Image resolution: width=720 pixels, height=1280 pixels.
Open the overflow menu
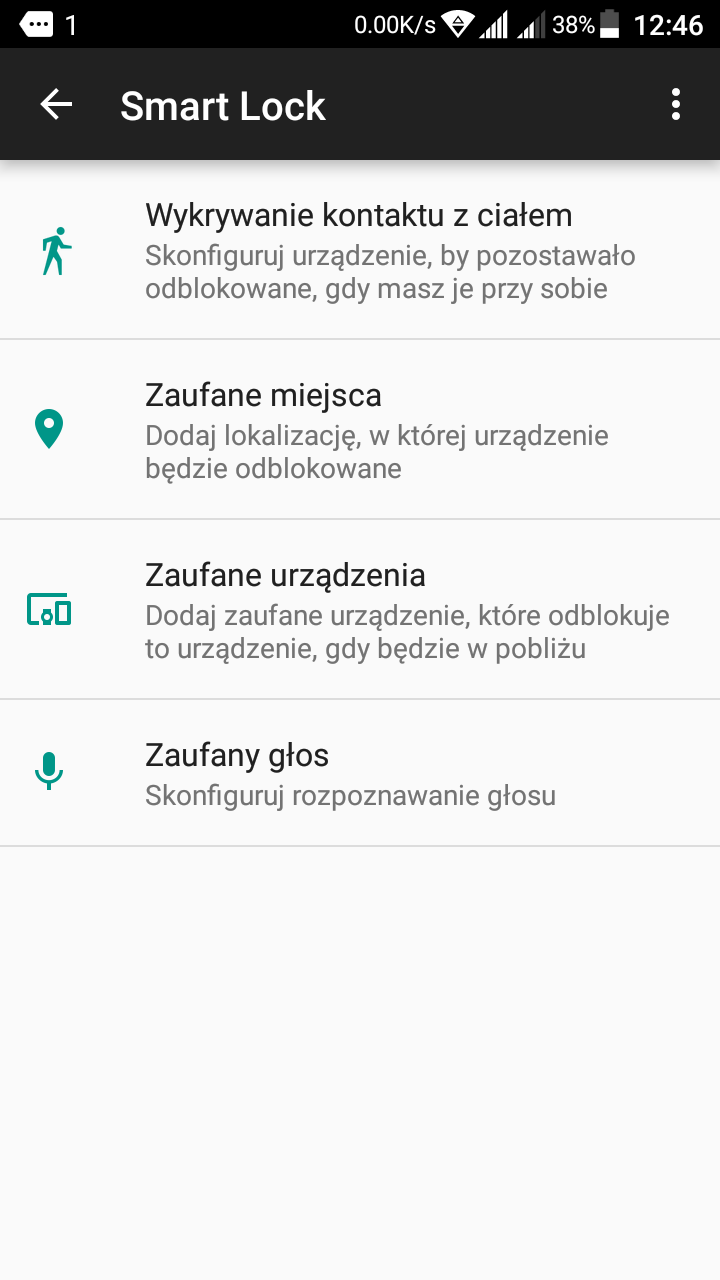point(676,104)
